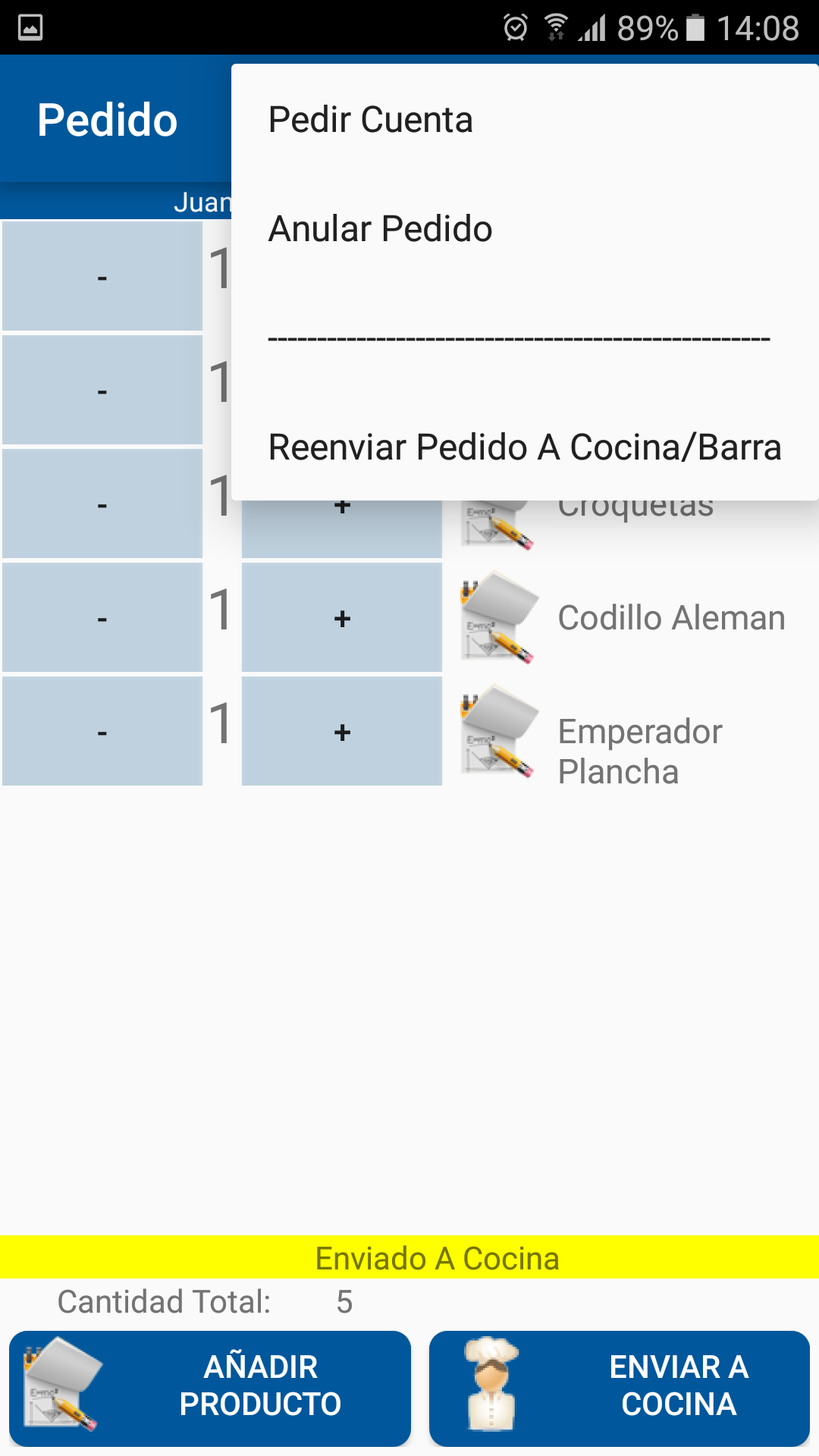Choose Anular Pedido option

click(x=380, y=229)
